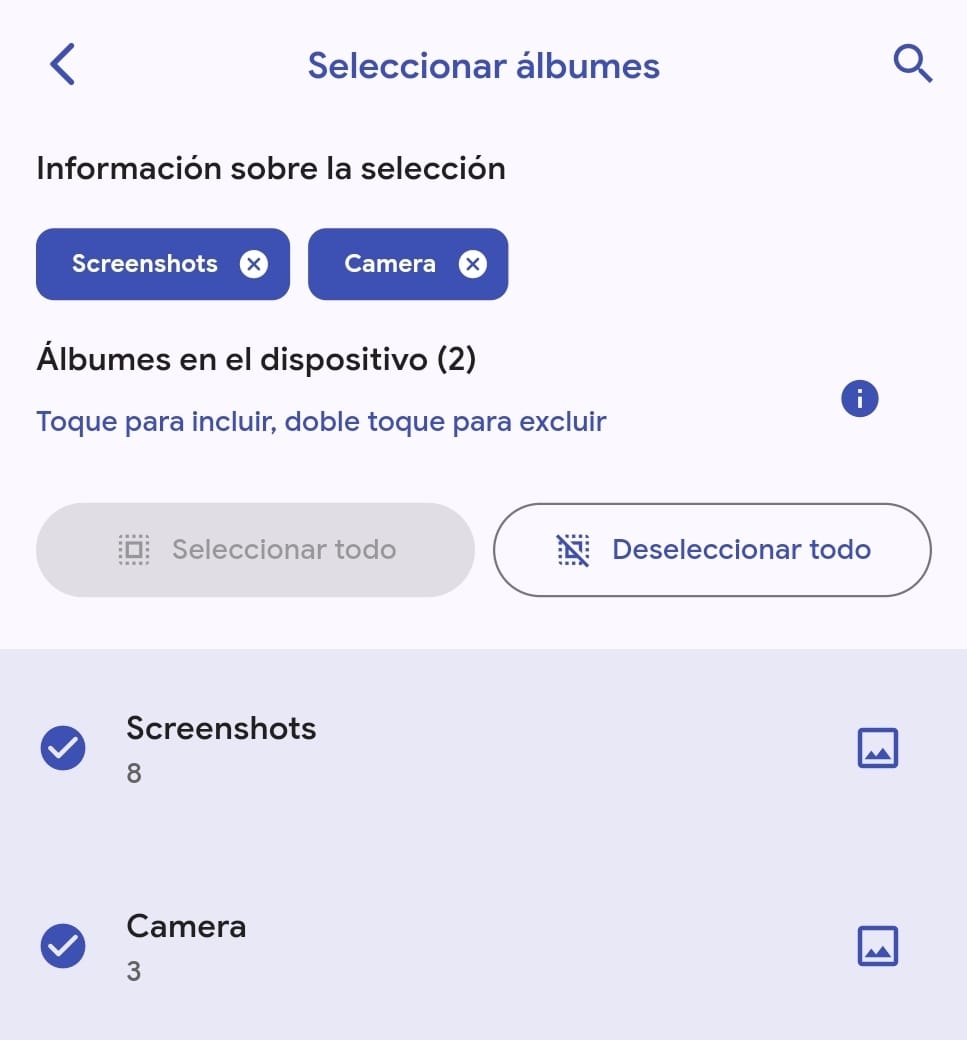Viewport: 967px width, 1040px height.
Task: Remove the Camera chip with its X icon
Action: pos(473,264)
